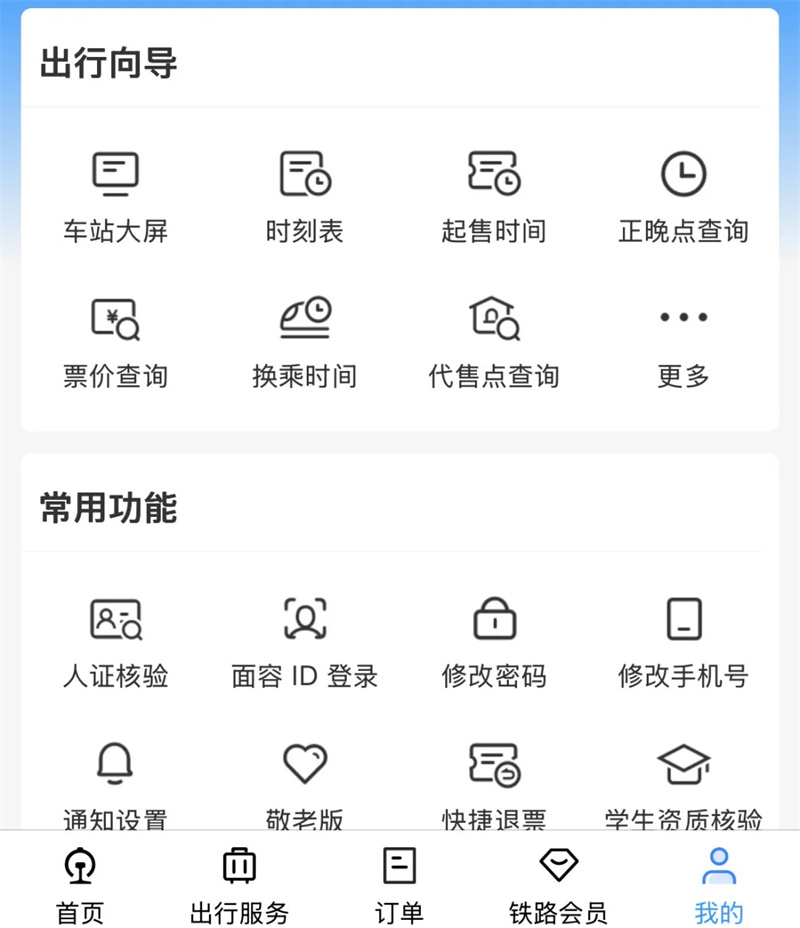Switch to the 铁路会员 membership tab
The height and width of the screenshot is (928, 800).
[558, 885]
